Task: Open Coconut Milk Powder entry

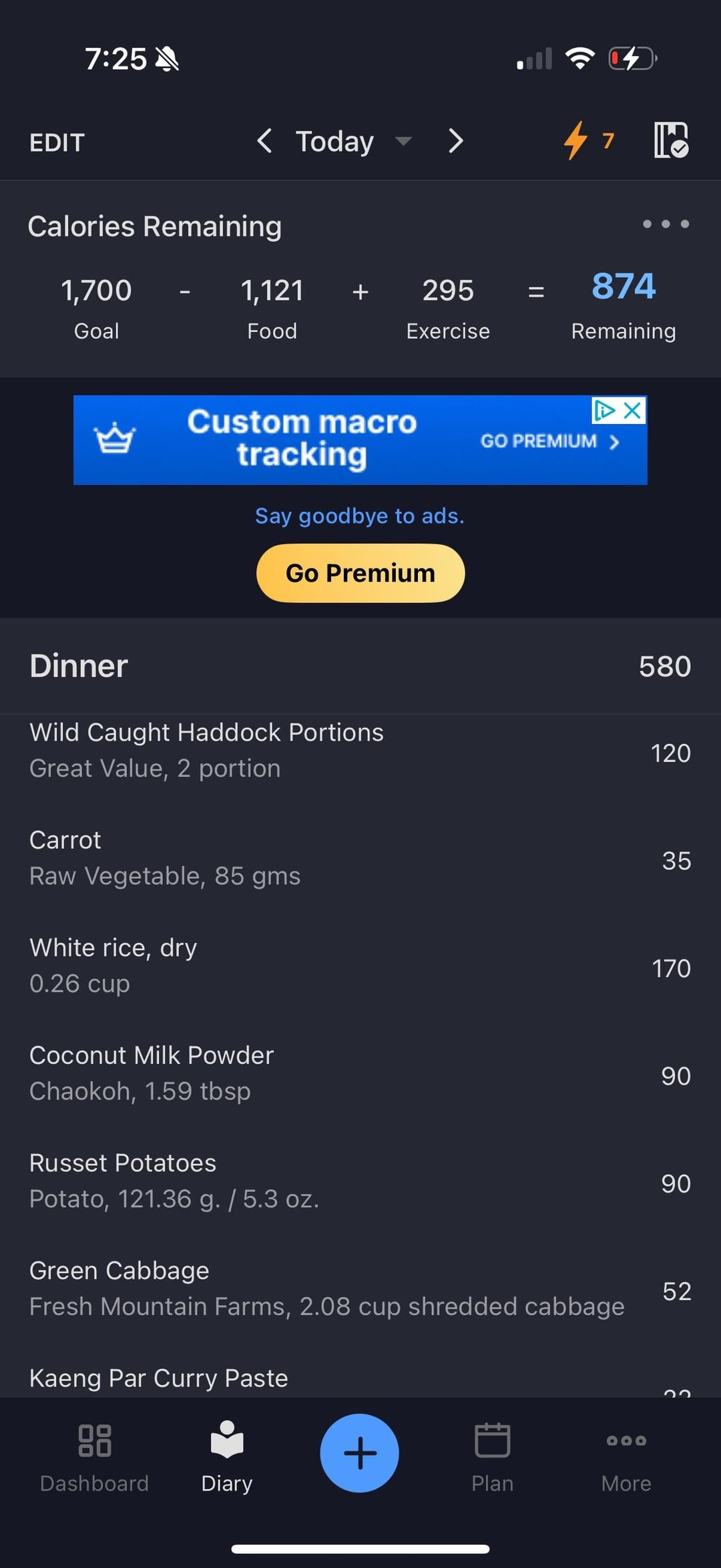Action: tap(334, 1073)
